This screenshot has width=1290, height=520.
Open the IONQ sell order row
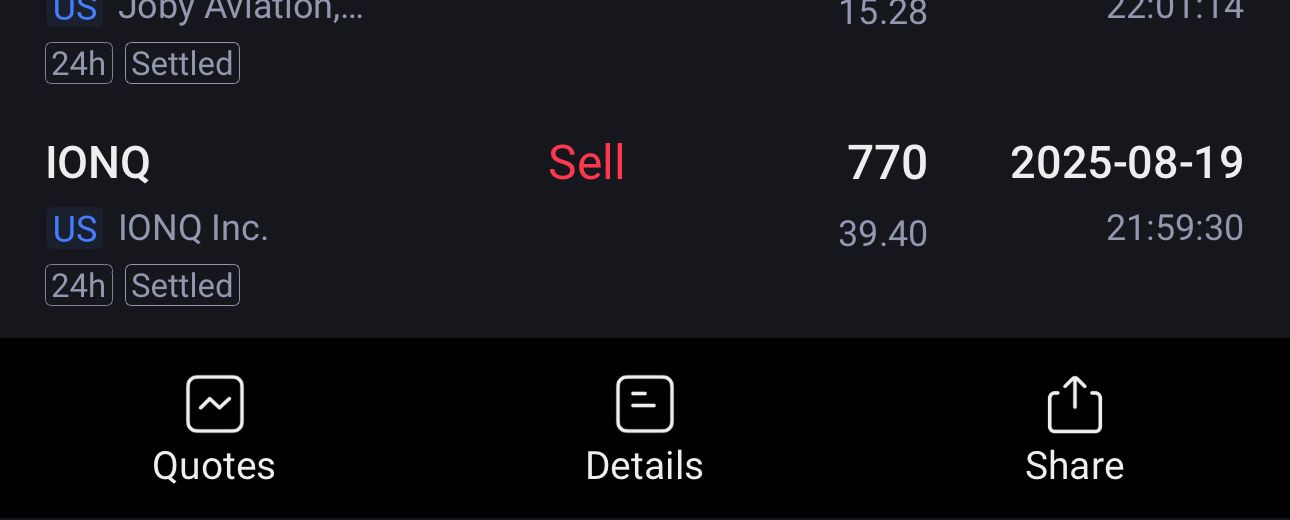645,224
